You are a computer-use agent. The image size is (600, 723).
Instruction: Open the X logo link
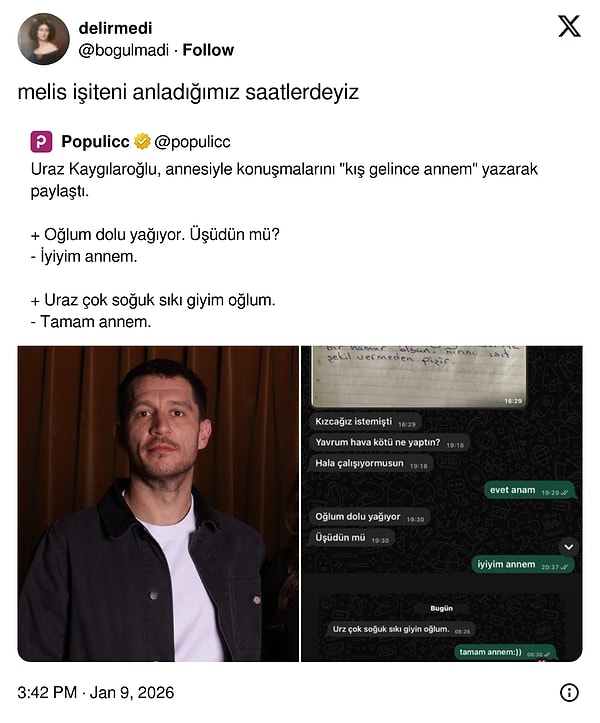coord(568,27)
